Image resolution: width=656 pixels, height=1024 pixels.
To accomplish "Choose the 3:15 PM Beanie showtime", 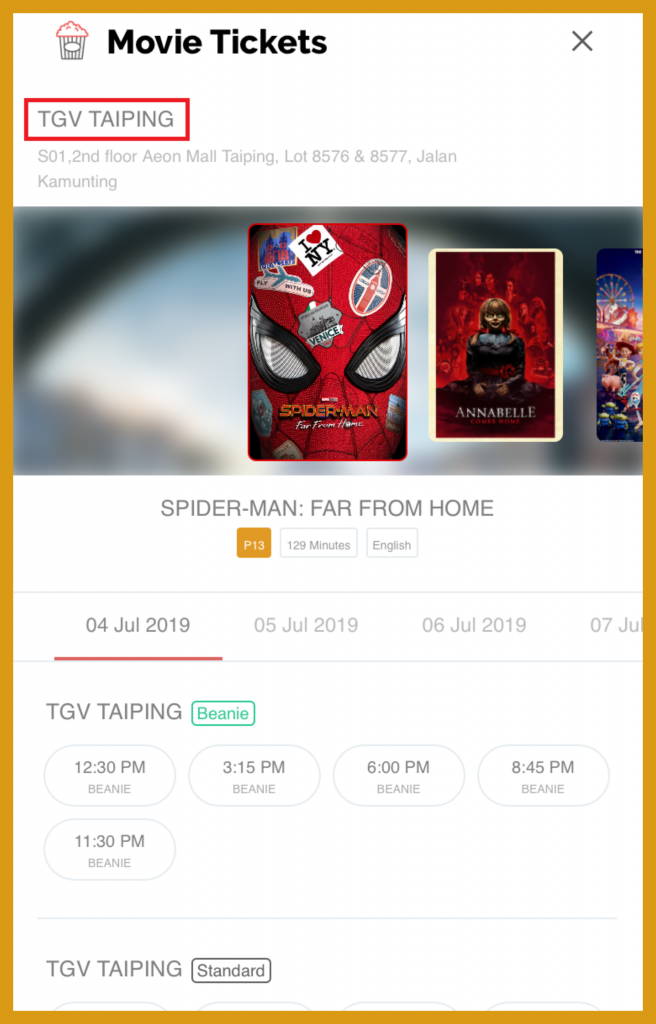I will pyautogui.click(x=254, y=776).
